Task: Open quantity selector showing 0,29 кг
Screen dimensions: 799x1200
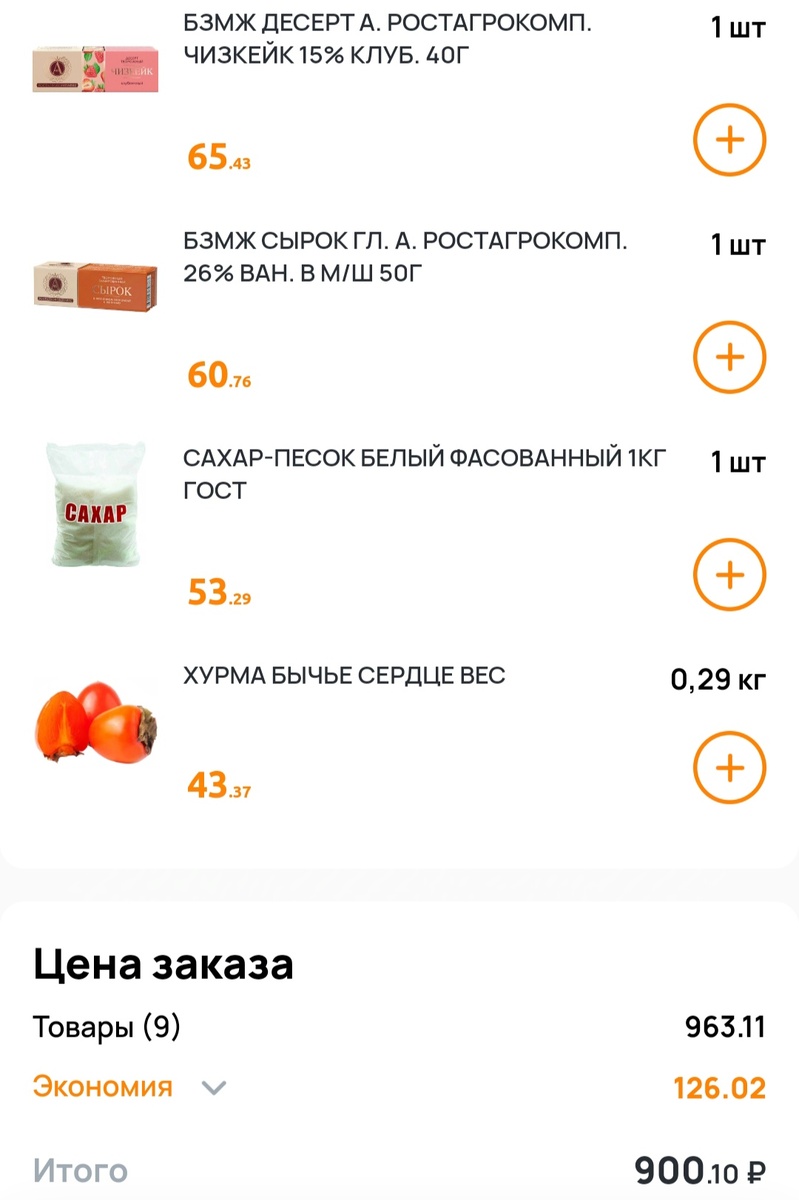Action: tap(716, 679)
